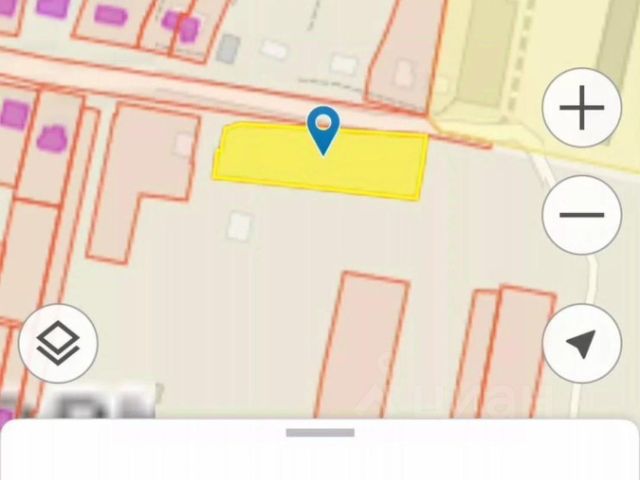Tap the bottom sheet drag handle
The width and height of the screenshot is (640, 480).
(320, 433)
